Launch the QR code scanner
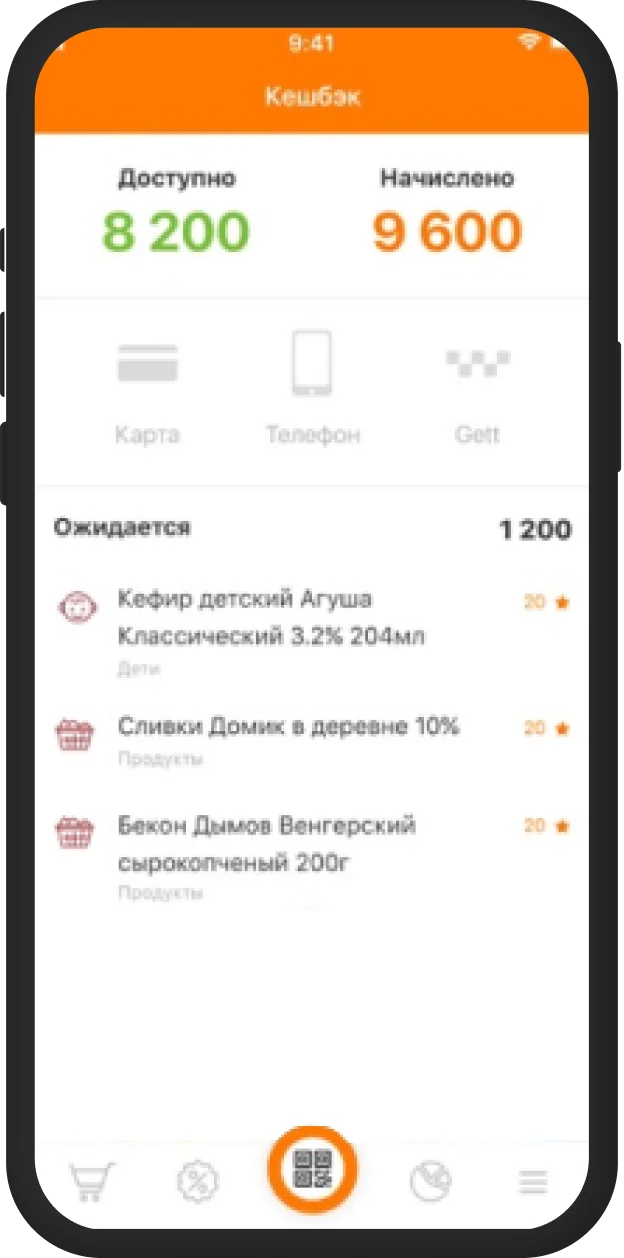This screenshot has width=624, height=1258. pyautogui.click(x=312, y=1170)
